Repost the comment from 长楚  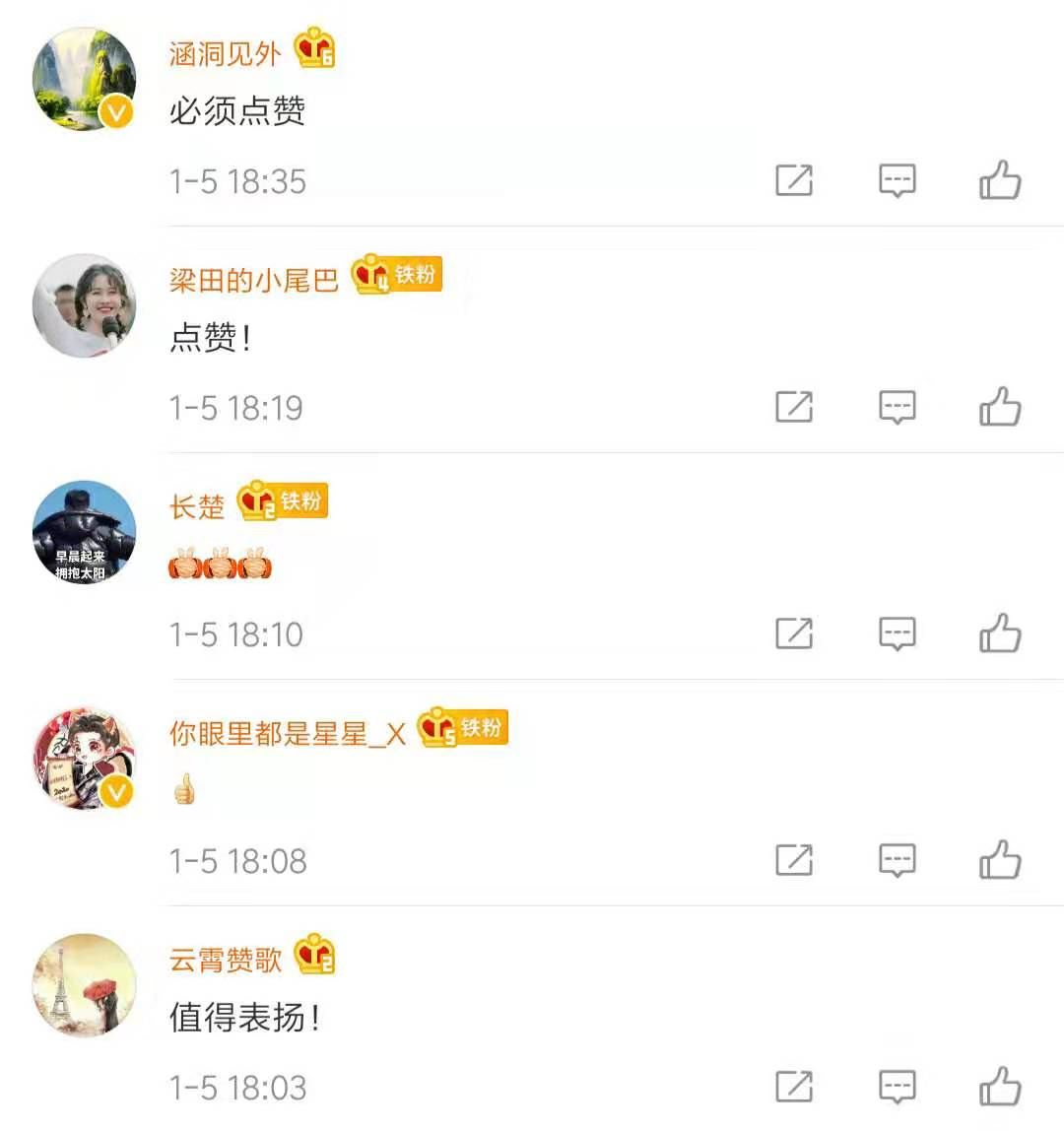(x=794, y=633)
